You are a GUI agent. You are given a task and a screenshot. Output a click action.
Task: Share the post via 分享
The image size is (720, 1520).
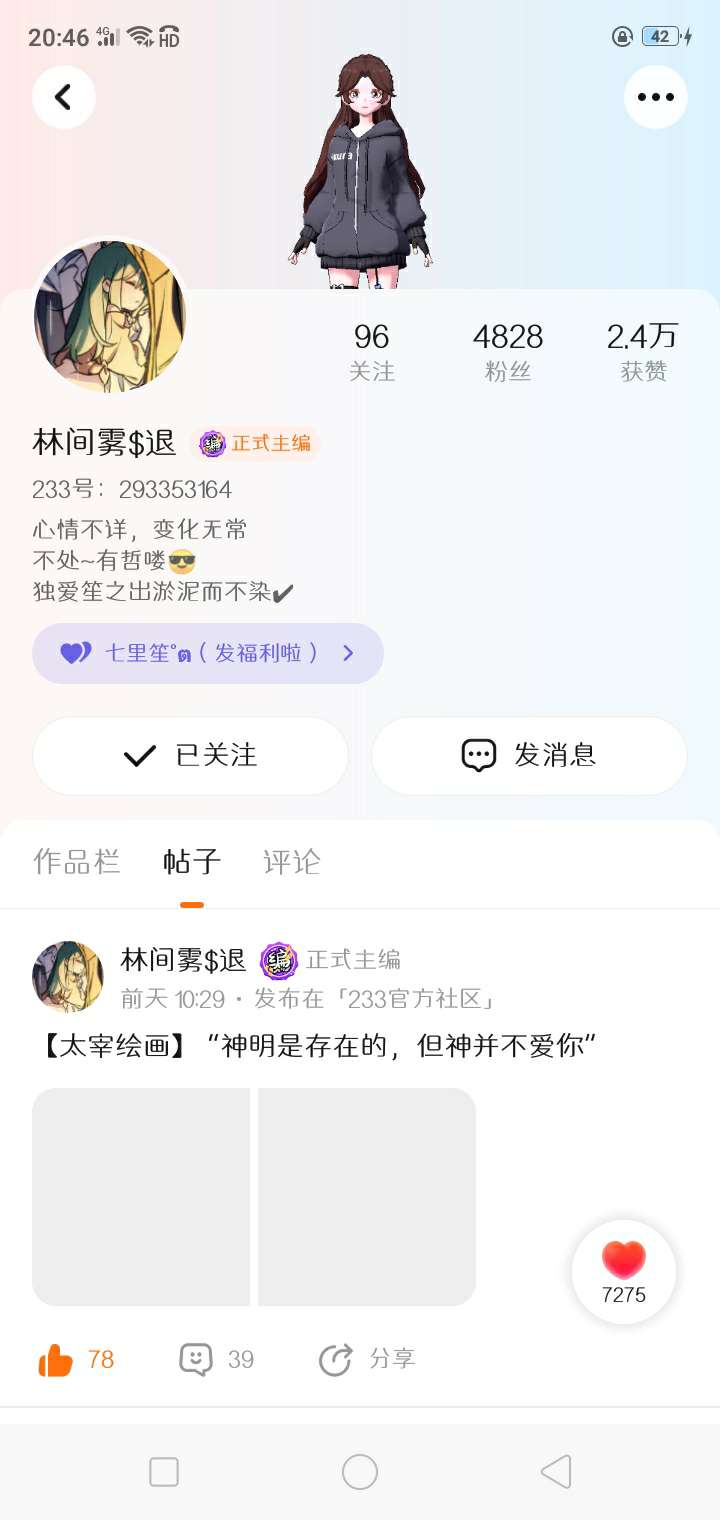366,1360
